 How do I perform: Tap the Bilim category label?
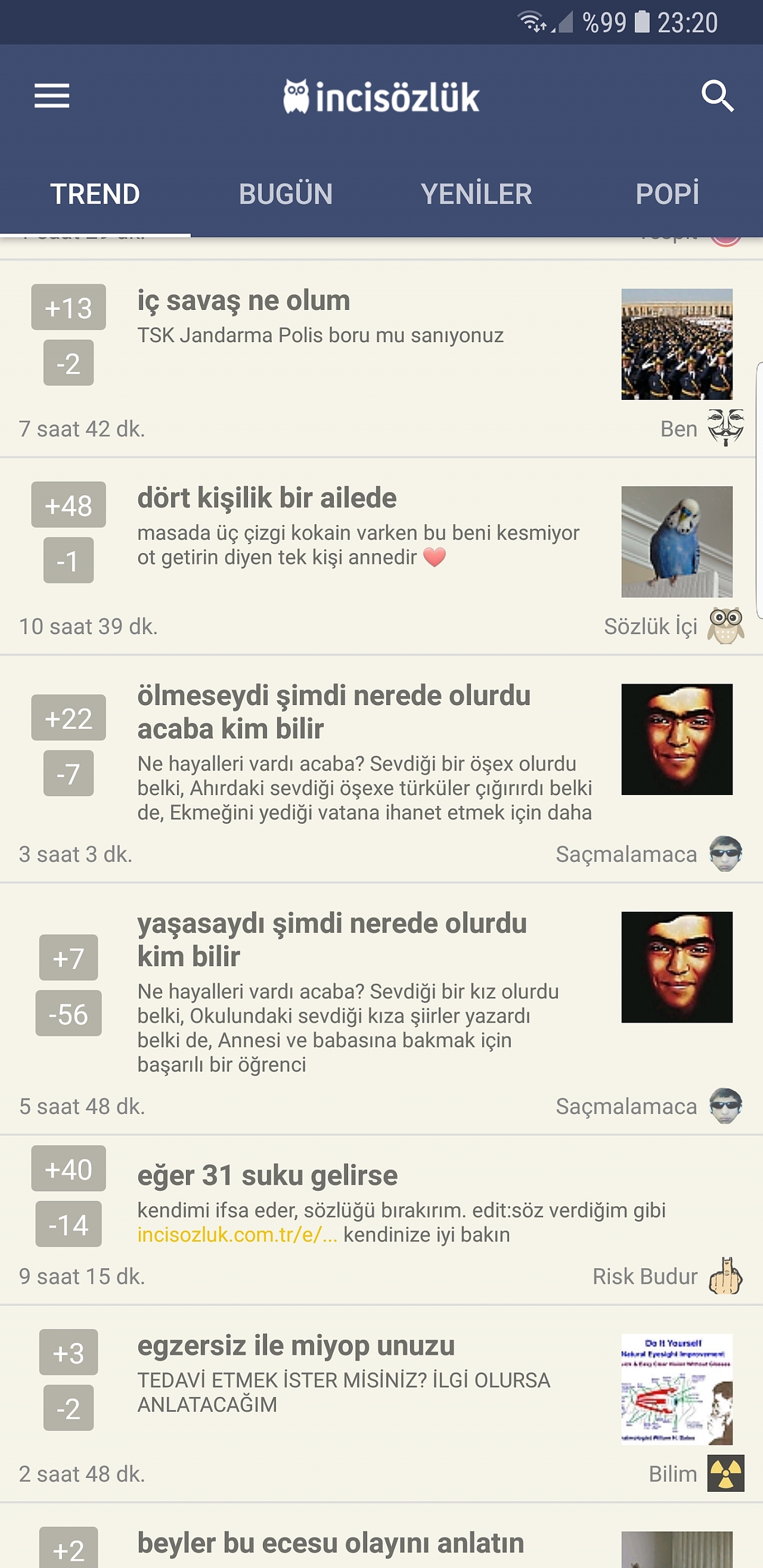pos(672,1474)
